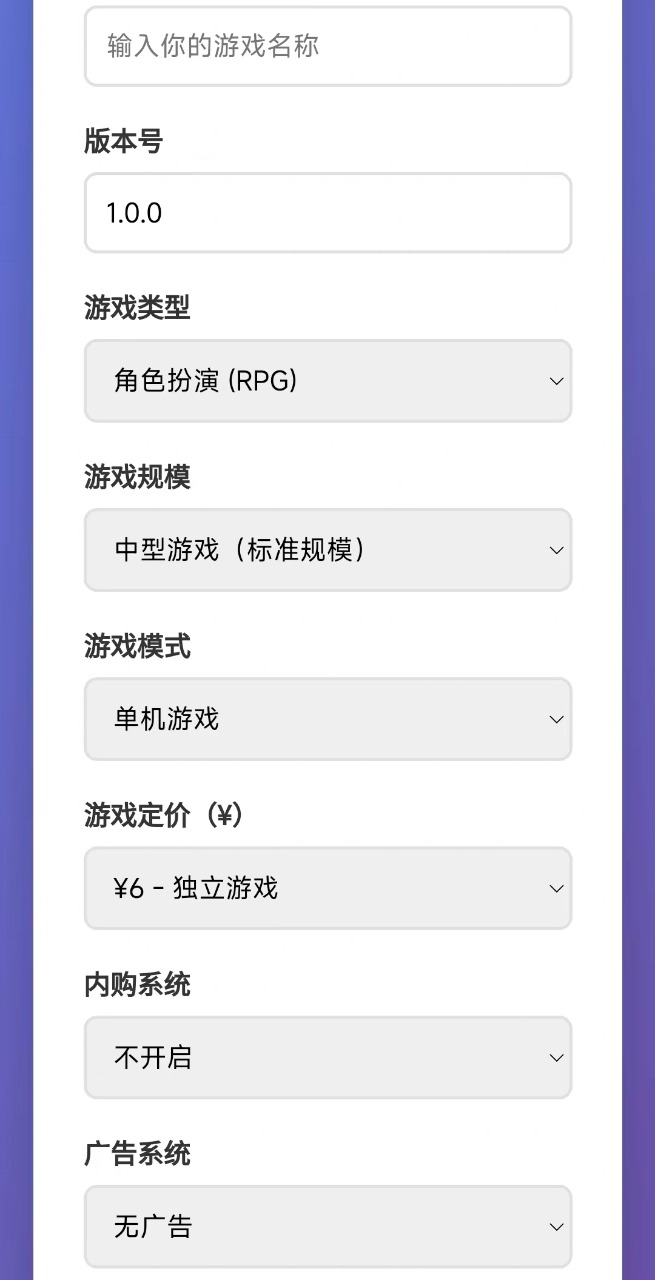This screenshot has width=655, height=1280.
Task: Open the 游戏定价 price dropdown
Action: tap(327, 888)
